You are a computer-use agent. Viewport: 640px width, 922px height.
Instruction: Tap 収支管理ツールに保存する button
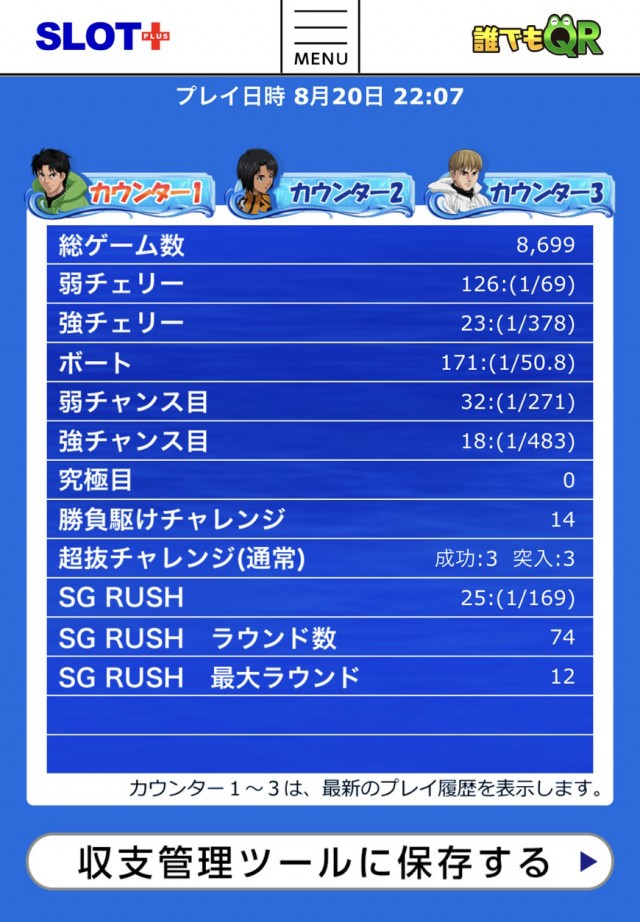tap(319, 862)
